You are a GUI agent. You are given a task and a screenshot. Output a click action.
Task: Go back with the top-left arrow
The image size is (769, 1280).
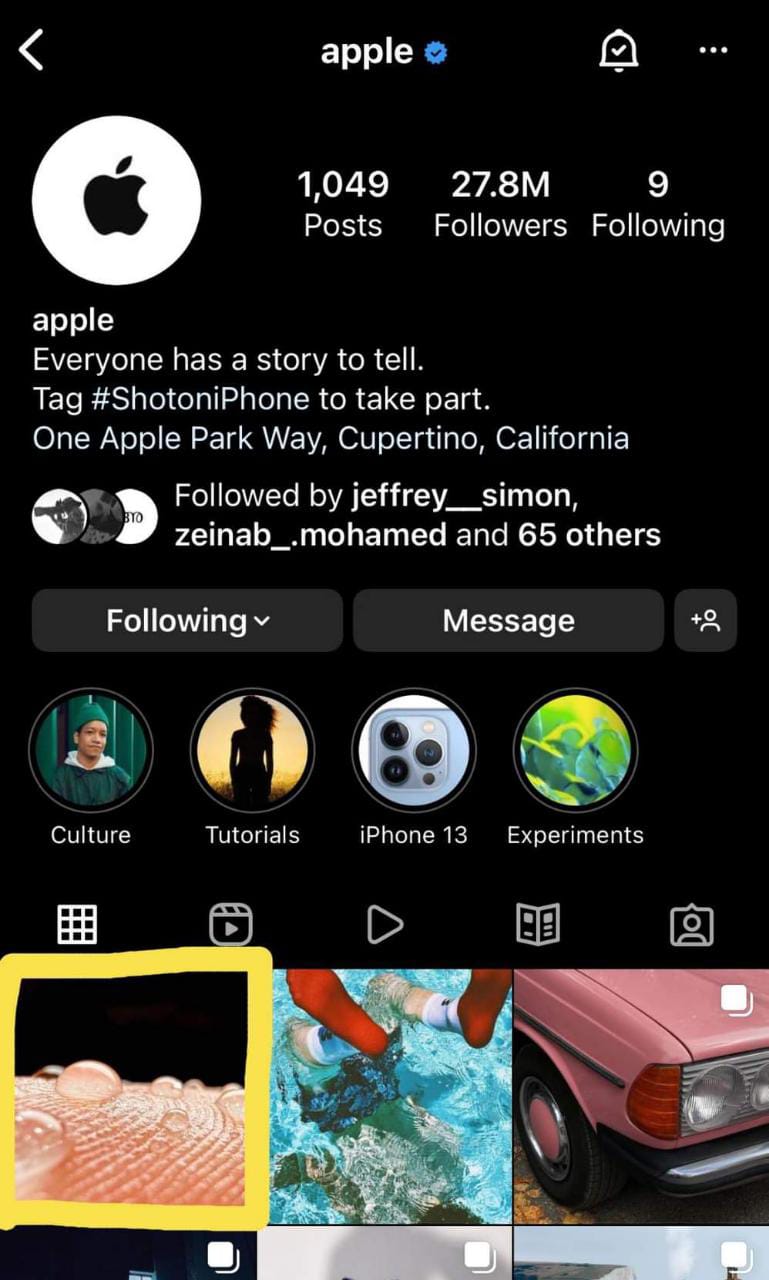click(x=32, y=50)
